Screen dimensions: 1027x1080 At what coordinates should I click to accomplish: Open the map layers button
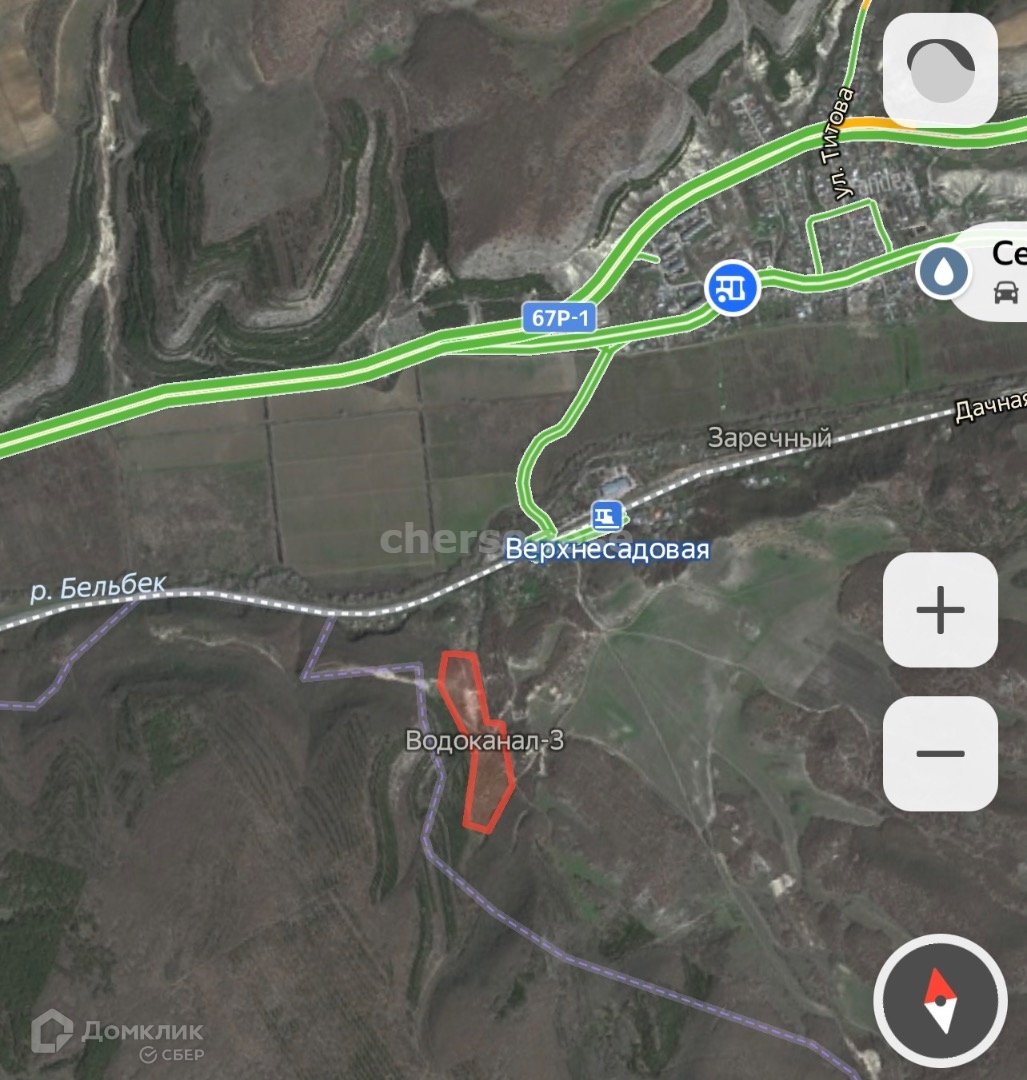tap(940, 69)
